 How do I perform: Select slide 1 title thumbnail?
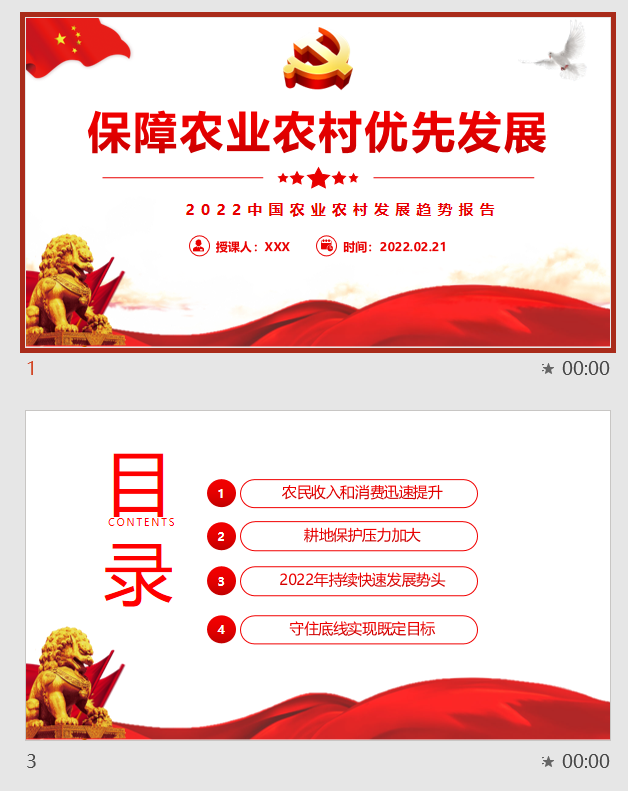pyautogui.click(x=318, y=182)
